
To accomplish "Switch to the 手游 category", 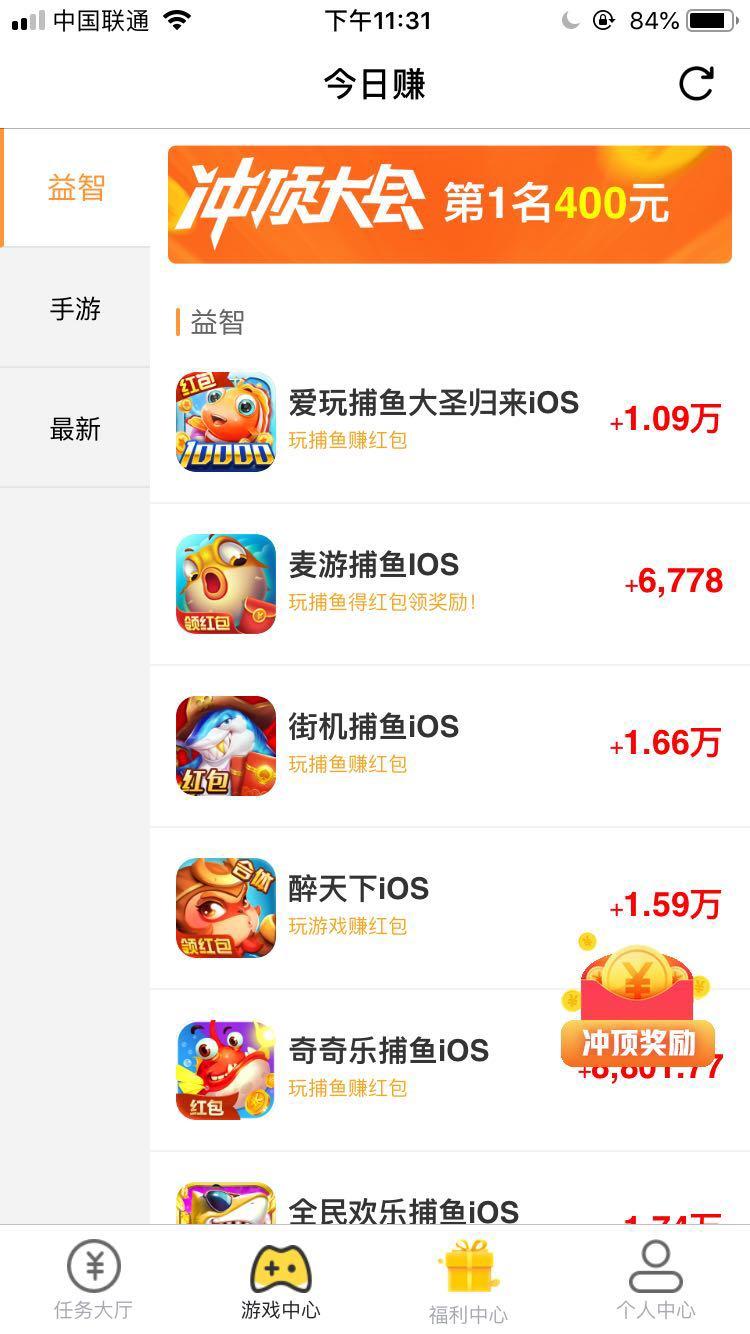I will (x=76, y=309).
